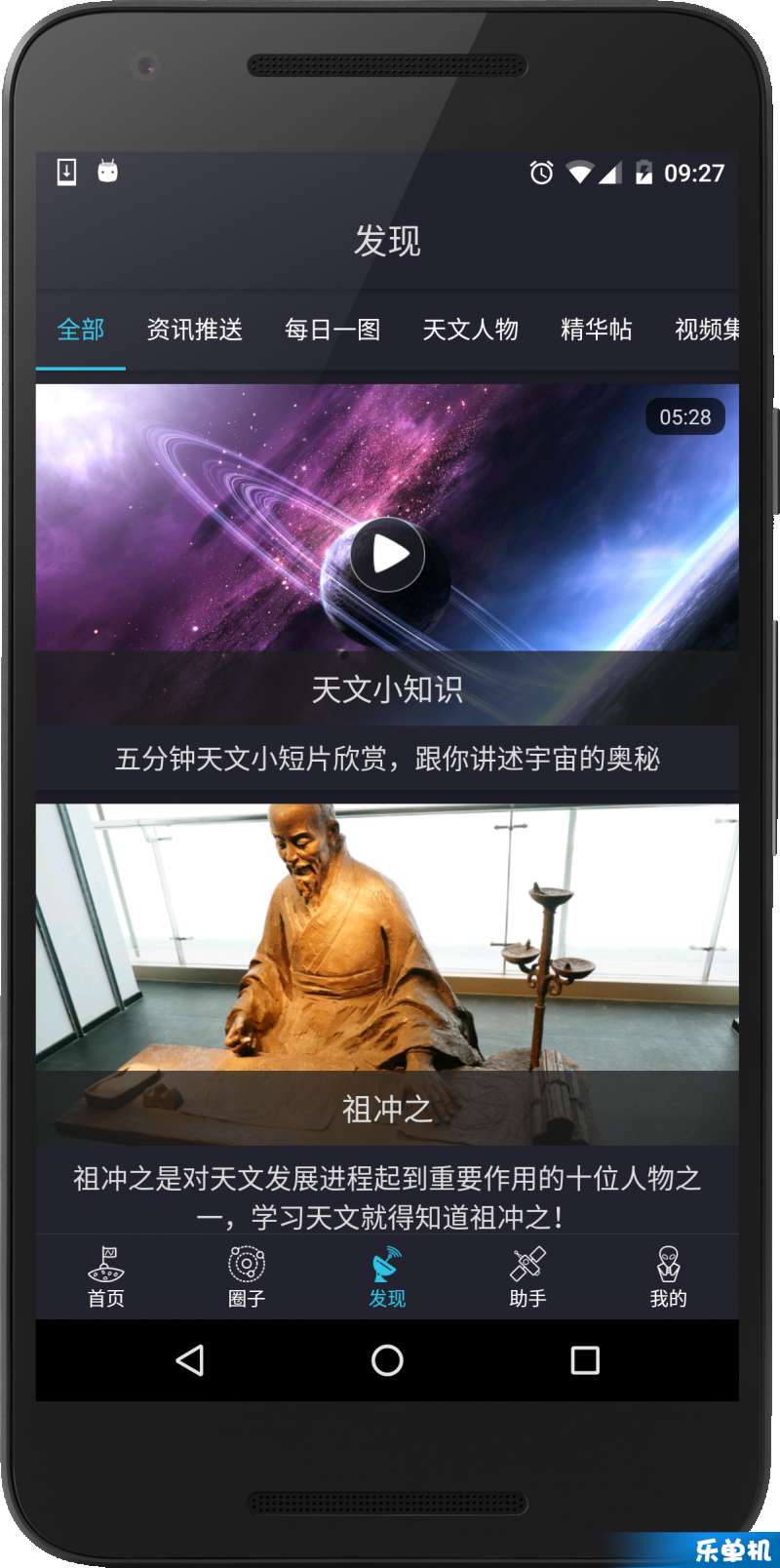Select the 全部 tab
Screen dimensions: 780x1568
[x=81, y=330]
